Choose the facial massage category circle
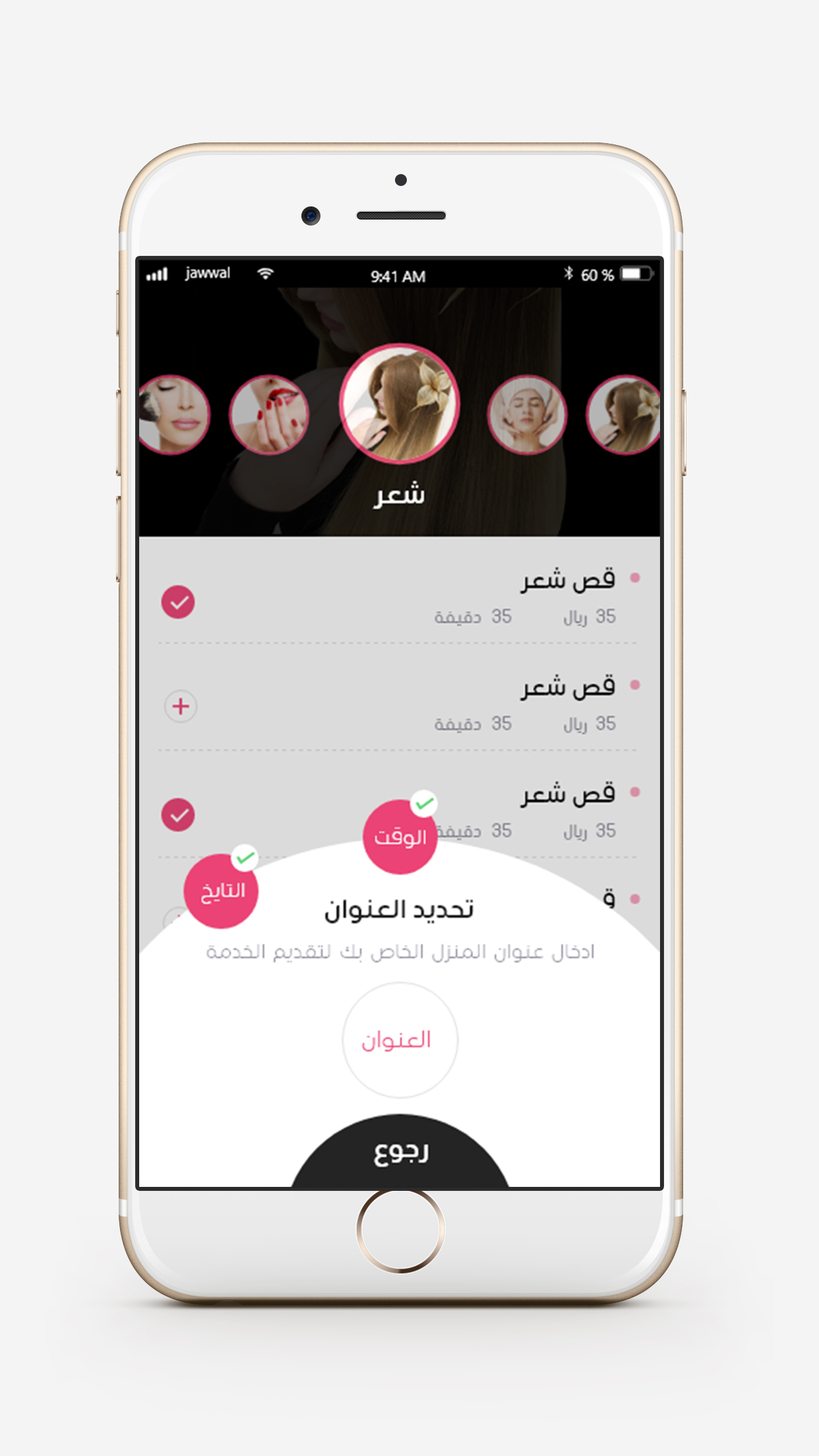The width and height of the screenshot is (819, 1456). click(527, 415)
